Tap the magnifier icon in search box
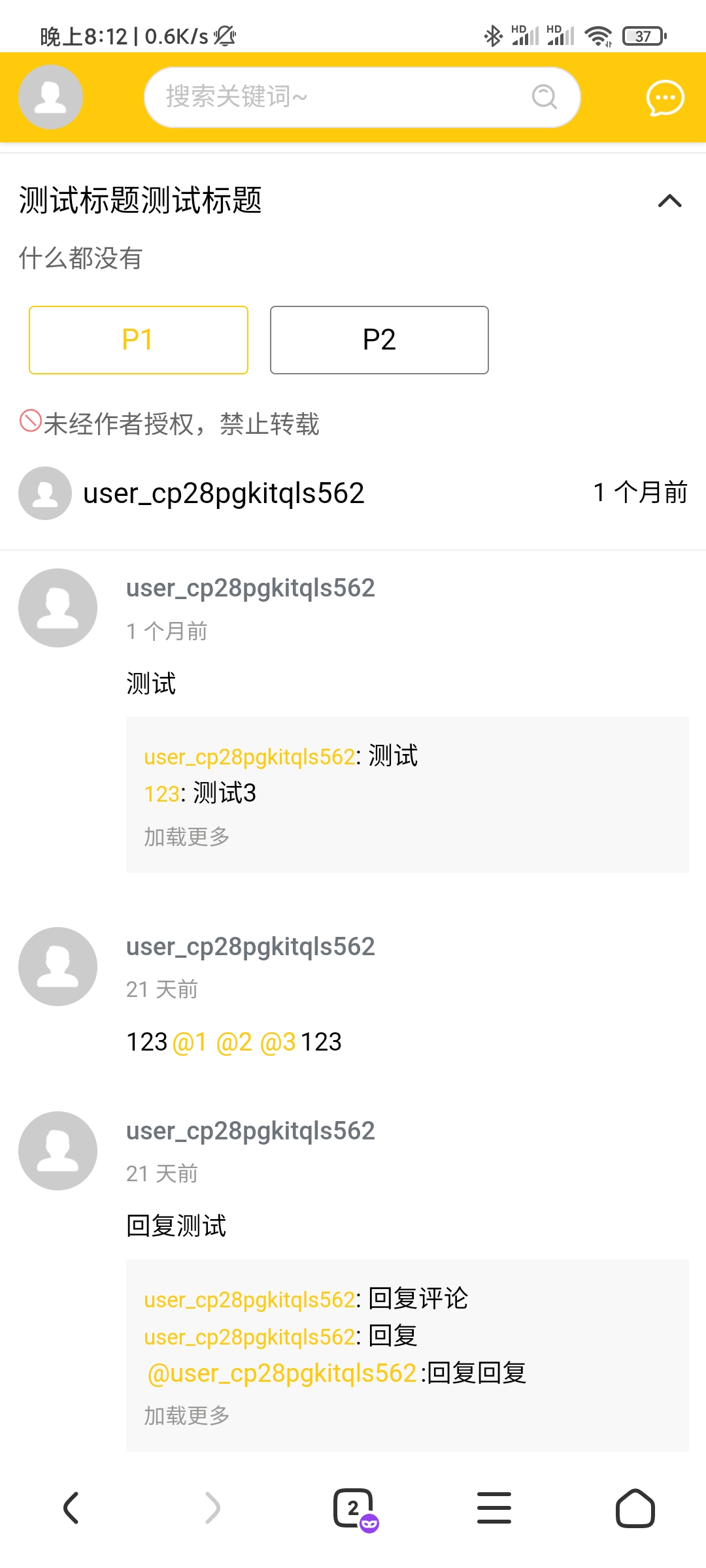This screenshot has height=1568, width=706. (544, 97)
